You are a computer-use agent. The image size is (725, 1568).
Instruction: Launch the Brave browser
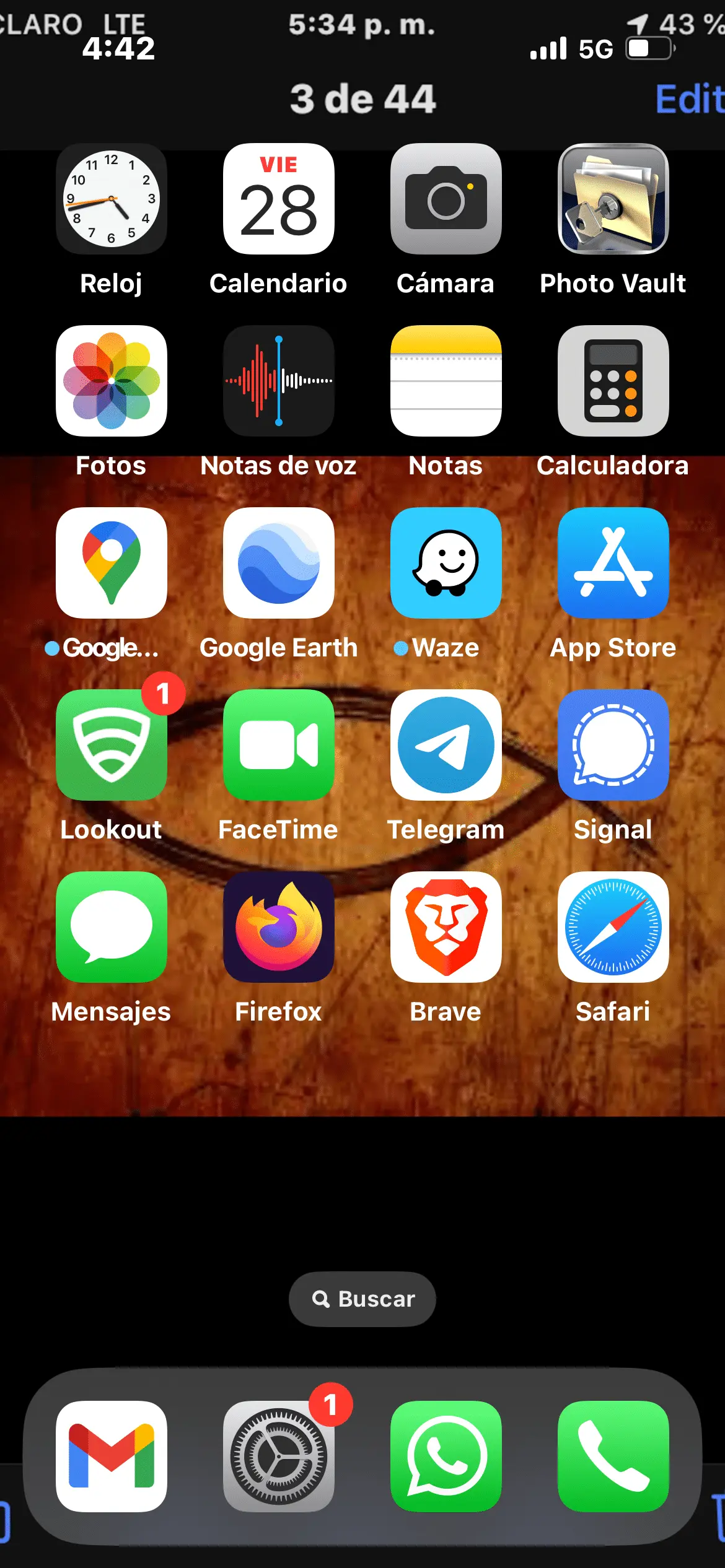(446, 927)
